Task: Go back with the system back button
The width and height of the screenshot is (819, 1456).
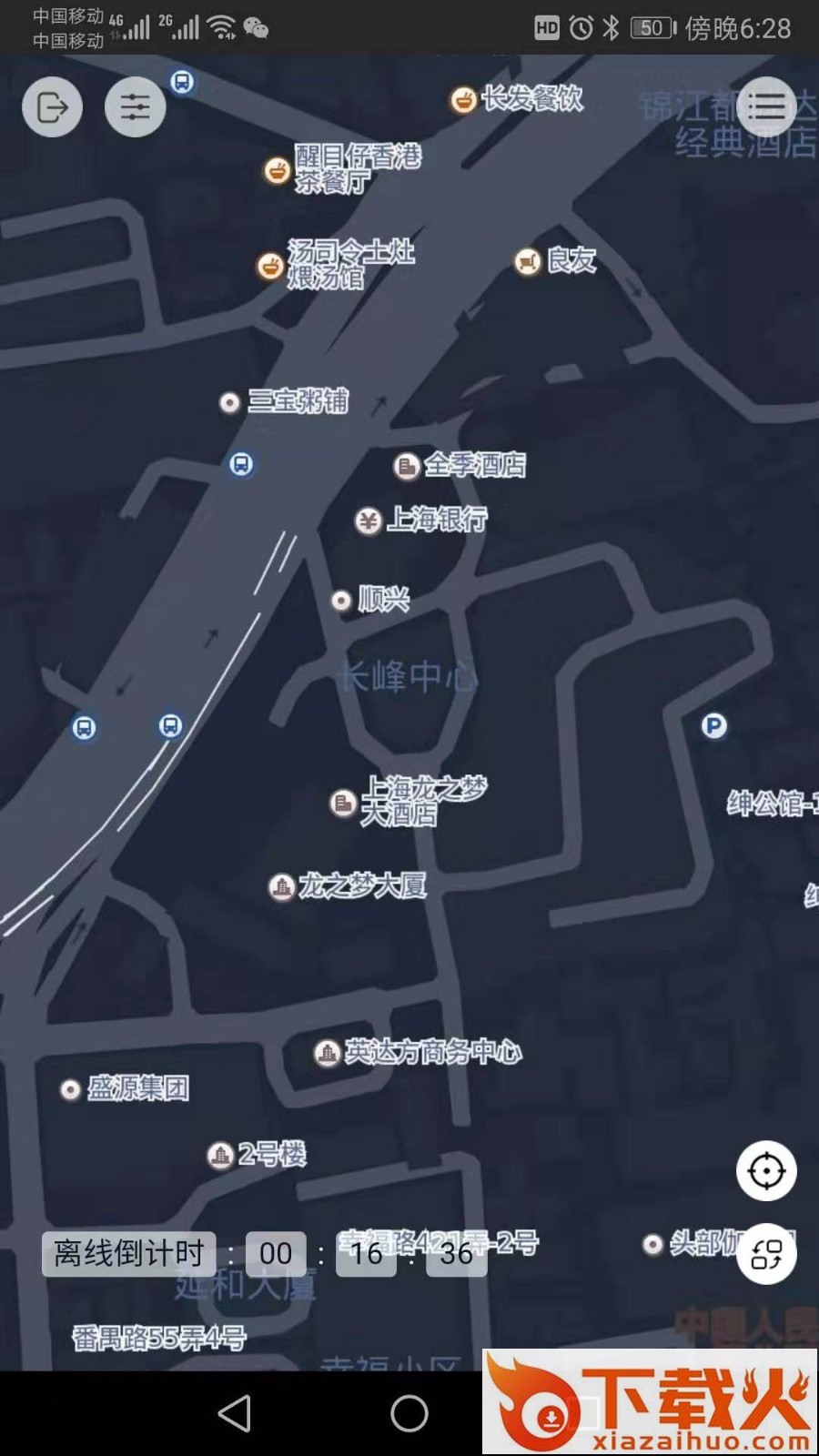Action: click(235, 1413)
